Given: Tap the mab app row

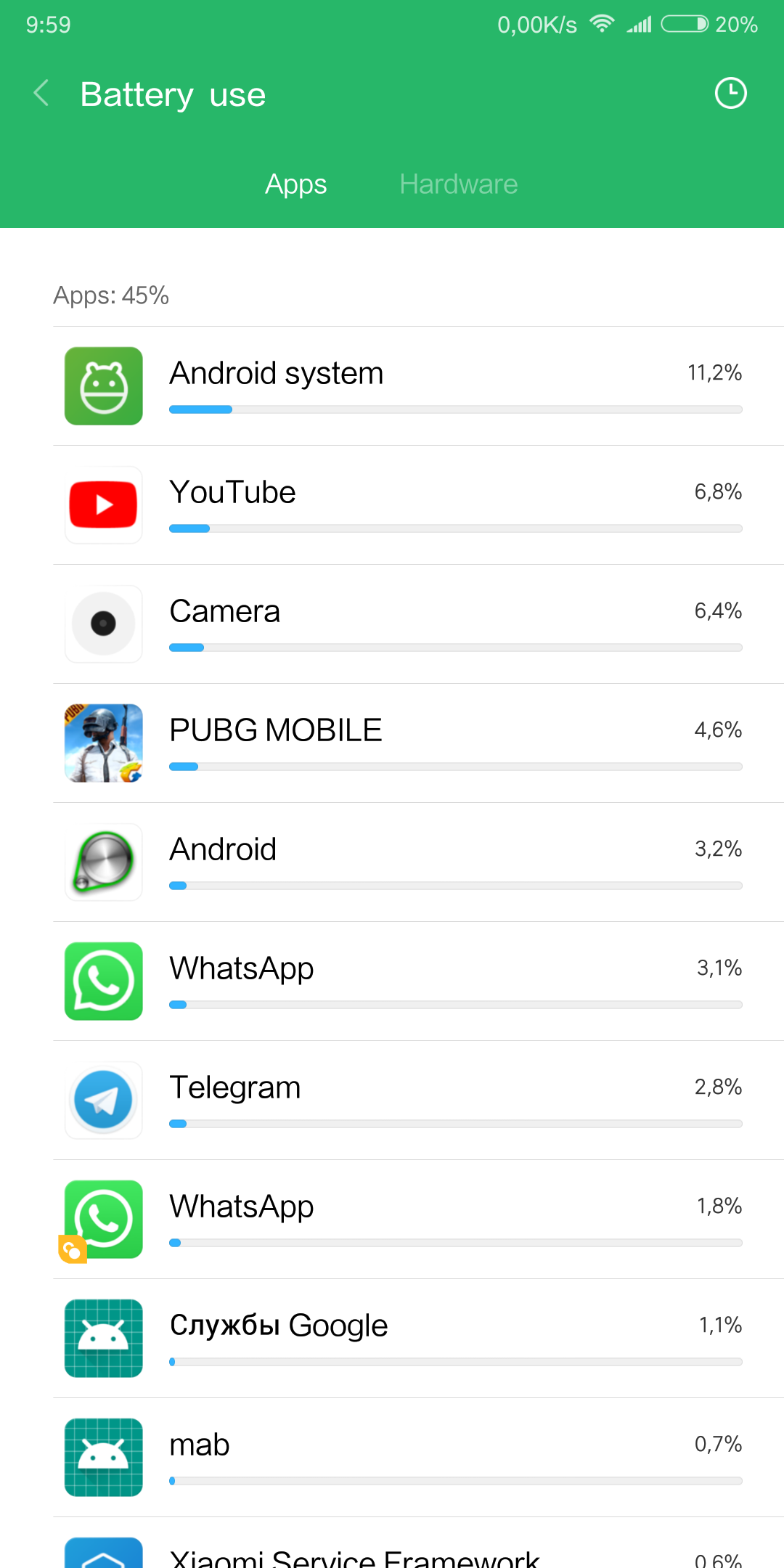Looking at the screenshot, I should (x=418, y=1458).
